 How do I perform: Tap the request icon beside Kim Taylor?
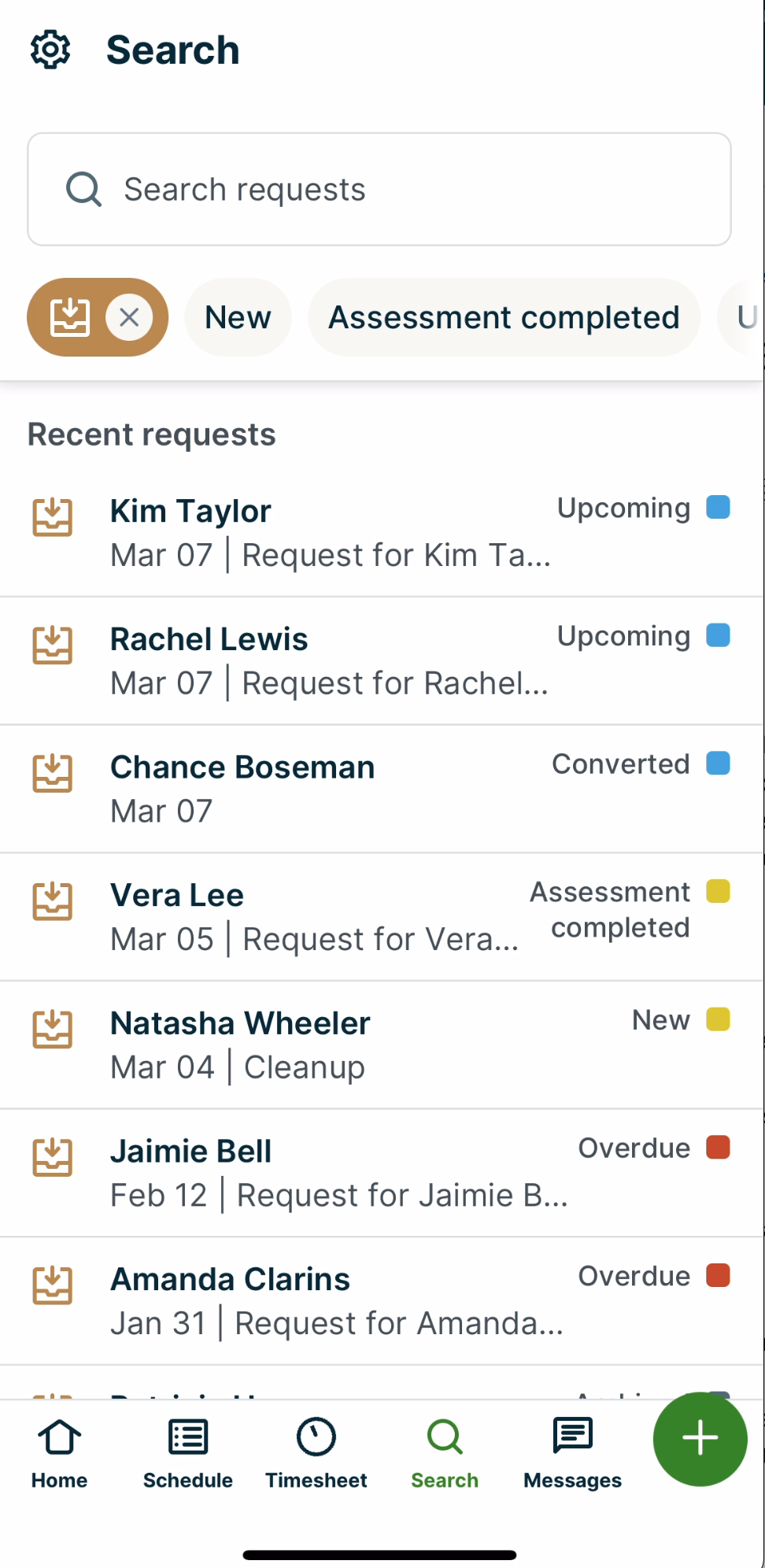[x=53, y=518]
